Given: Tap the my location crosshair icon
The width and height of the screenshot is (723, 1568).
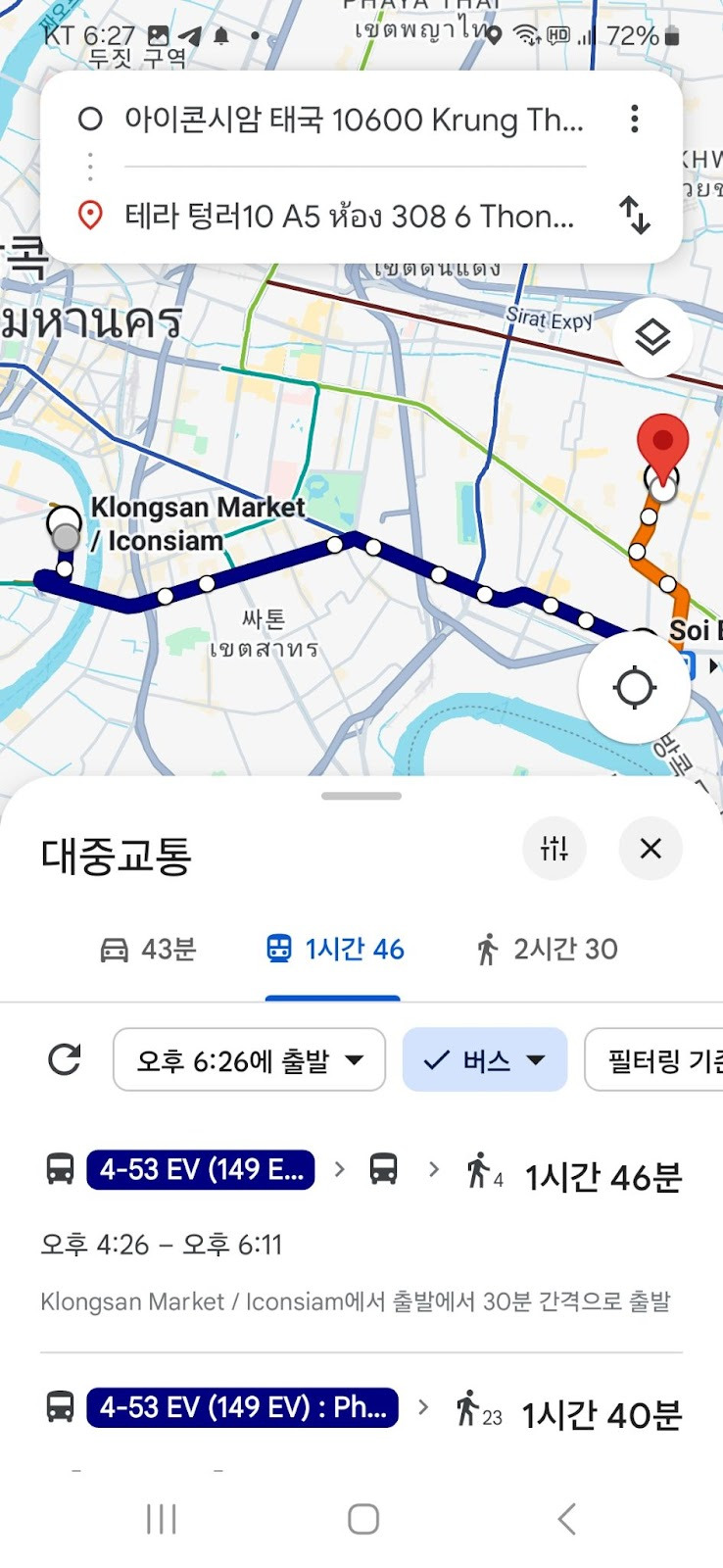Looking at the screenshot, I should (634, 687).
